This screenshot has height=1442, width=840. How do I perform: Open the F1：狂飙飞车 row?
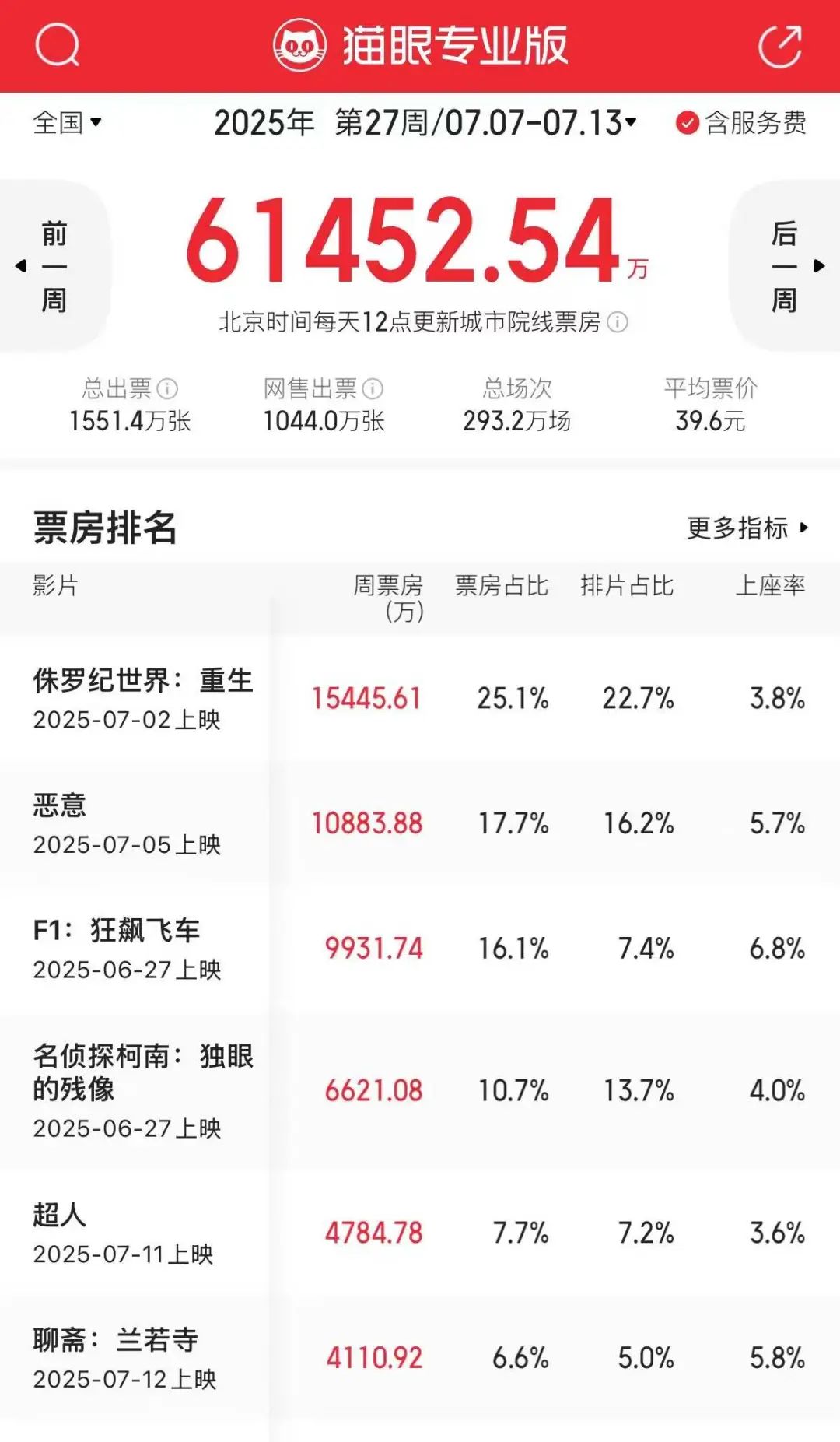point(420,948)
